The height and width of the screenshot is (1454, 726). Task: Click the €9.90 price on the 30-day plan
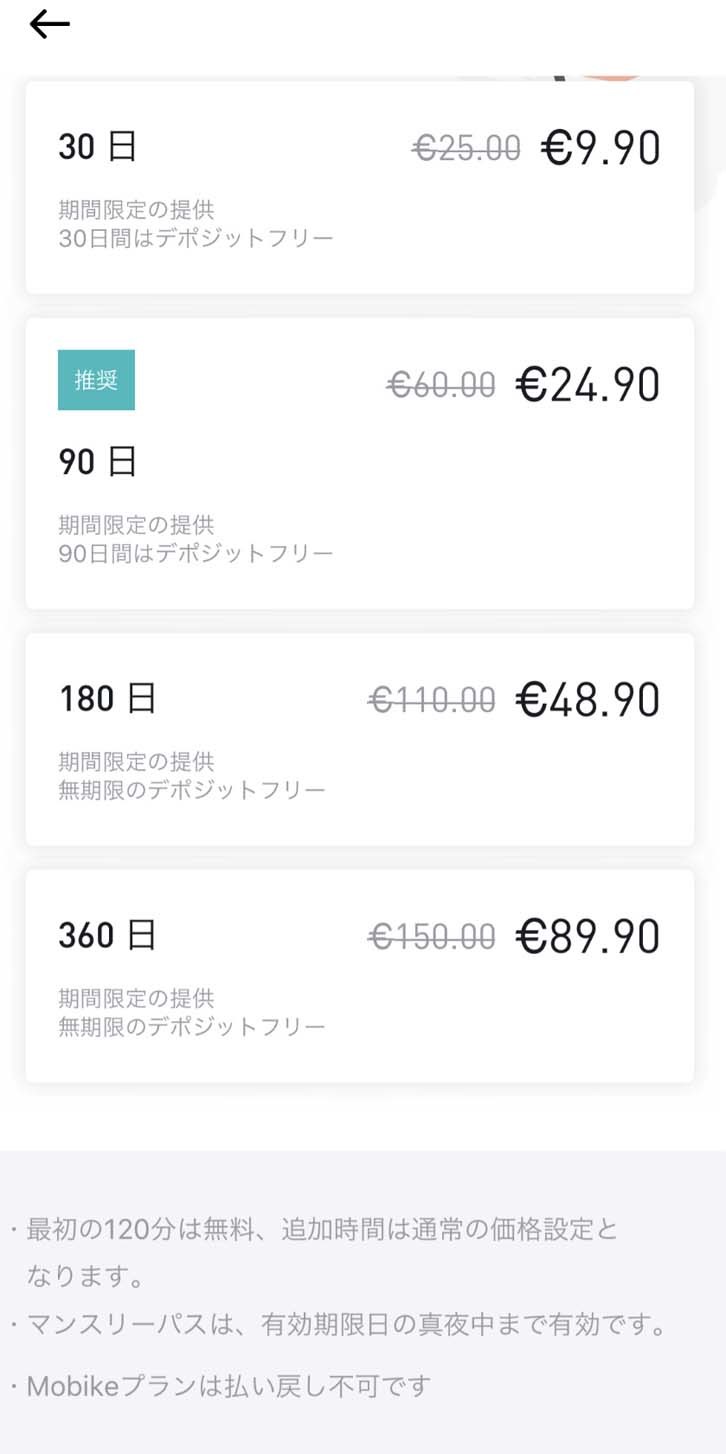point(600,146)
